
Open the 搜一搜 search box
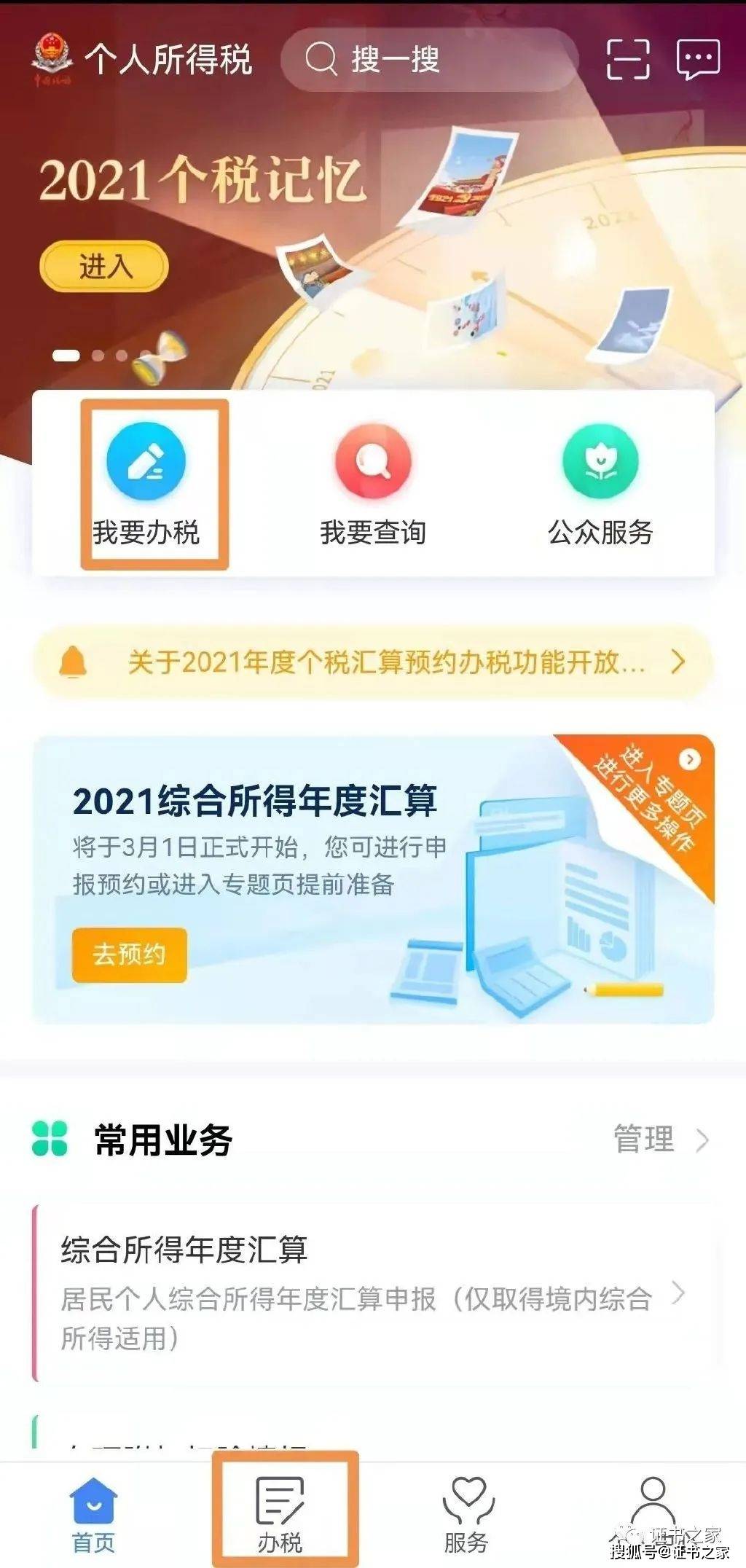pyautogui.click(x=428, y=60)
